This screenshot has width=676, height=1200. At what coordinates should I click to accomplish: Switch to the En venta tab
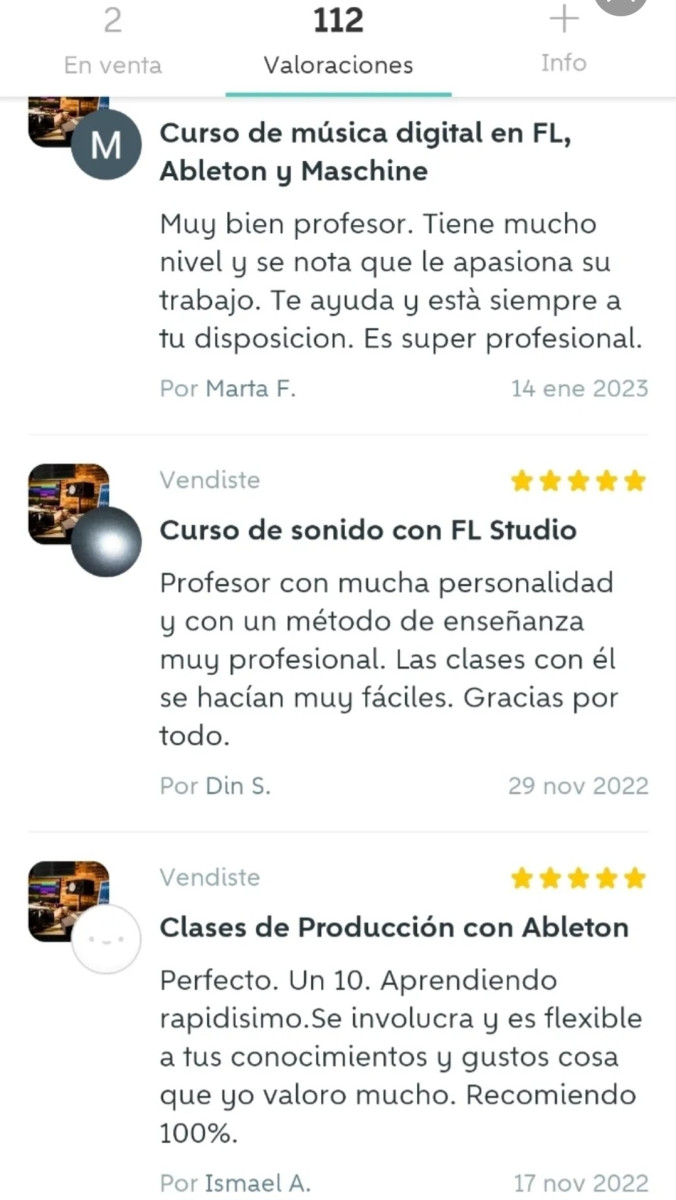point(113,45)
